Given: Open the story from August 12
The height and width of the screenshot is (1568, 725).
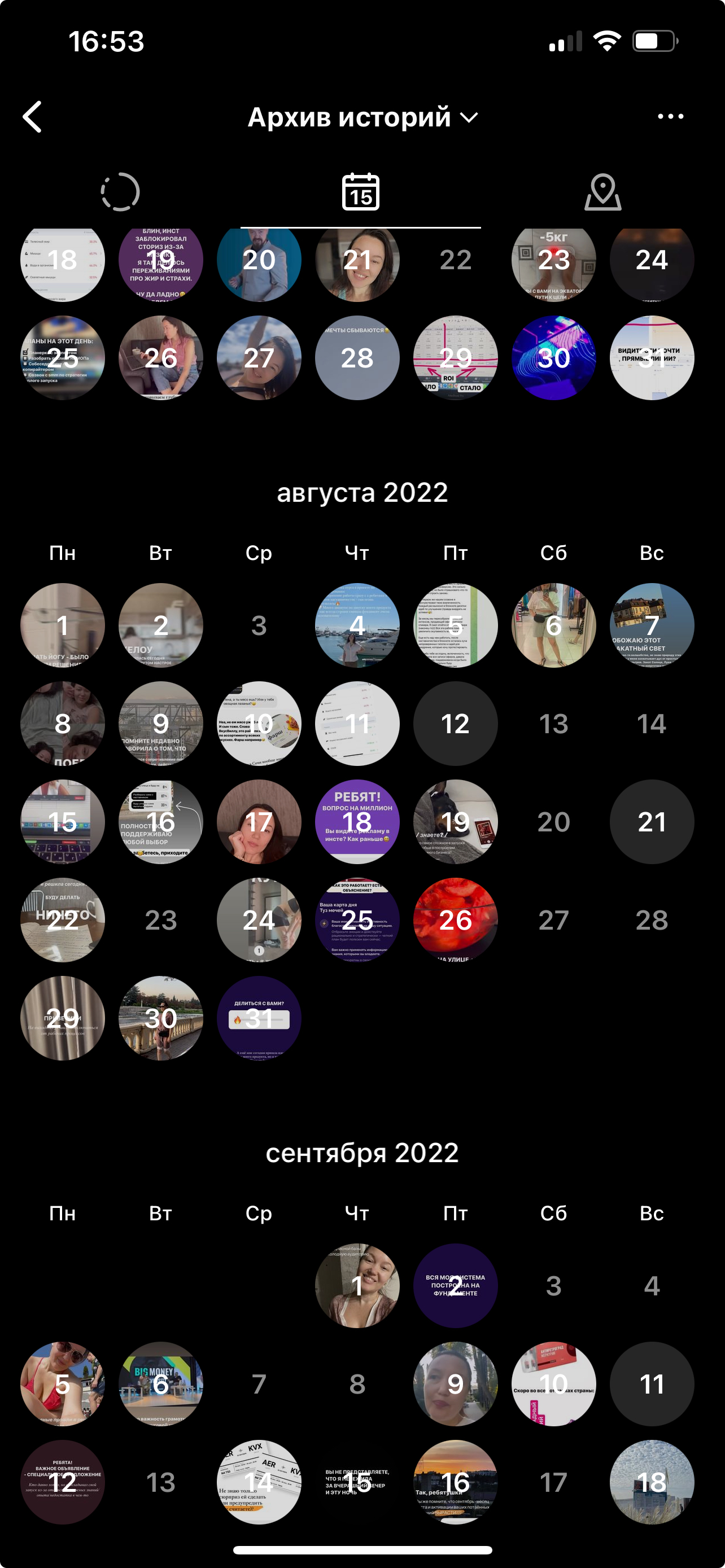Looking at the screenshot, I should (x=455, y=723).
